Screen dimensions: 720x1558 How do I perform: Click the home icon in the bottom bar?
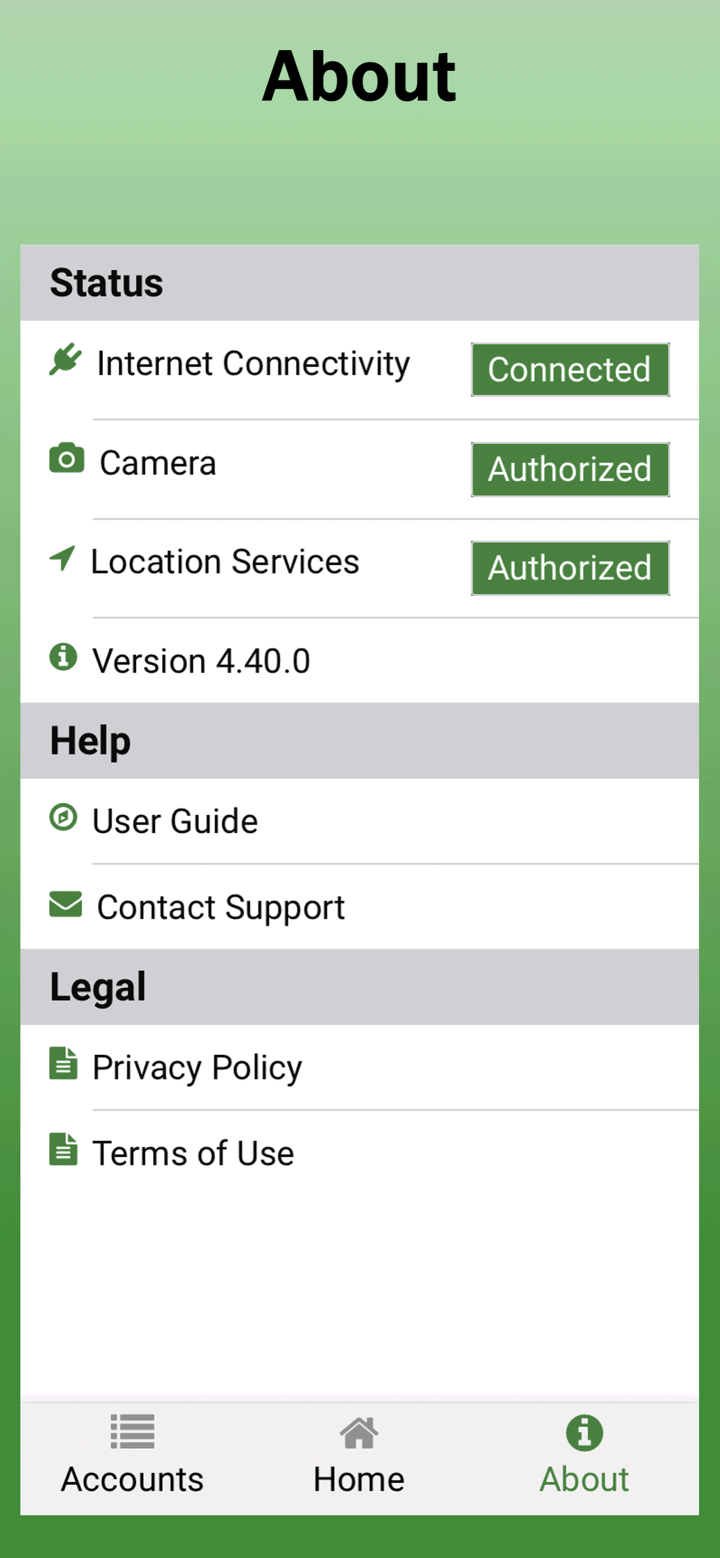[358, 1431]
